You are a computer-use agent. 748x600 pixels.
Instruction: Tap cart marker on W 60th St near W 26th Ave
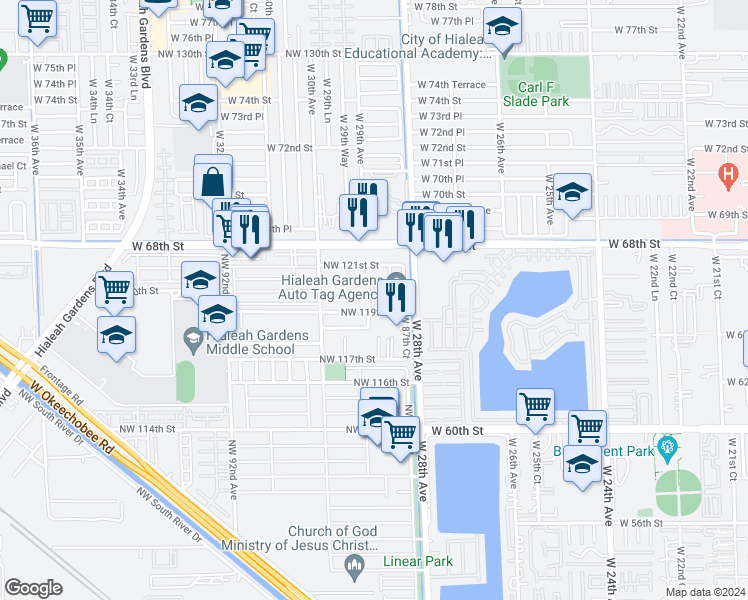pos(536,405)
